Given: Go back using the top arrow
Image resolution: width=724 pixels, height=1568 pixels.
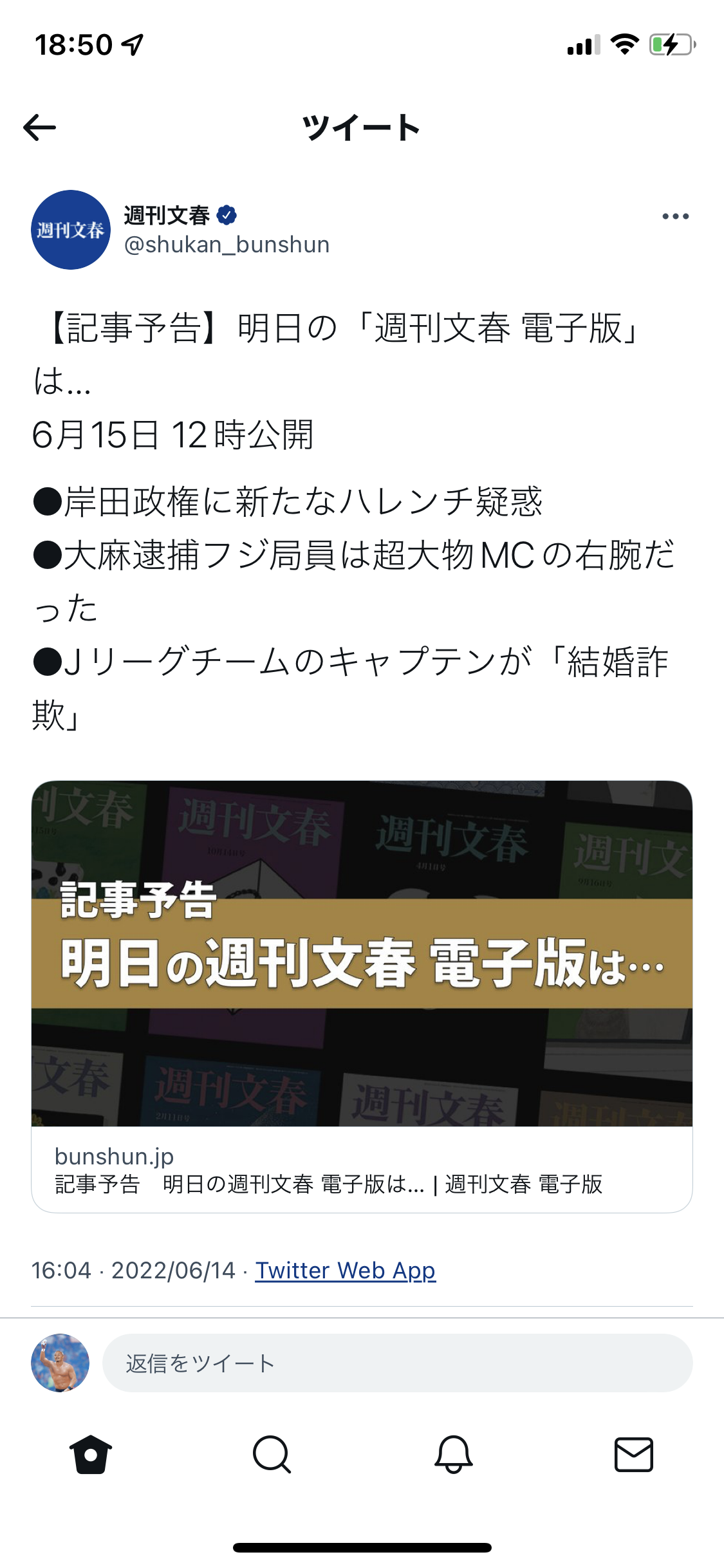Looking at the screenshot, I should pyautogui.click(x=39, y=127).
